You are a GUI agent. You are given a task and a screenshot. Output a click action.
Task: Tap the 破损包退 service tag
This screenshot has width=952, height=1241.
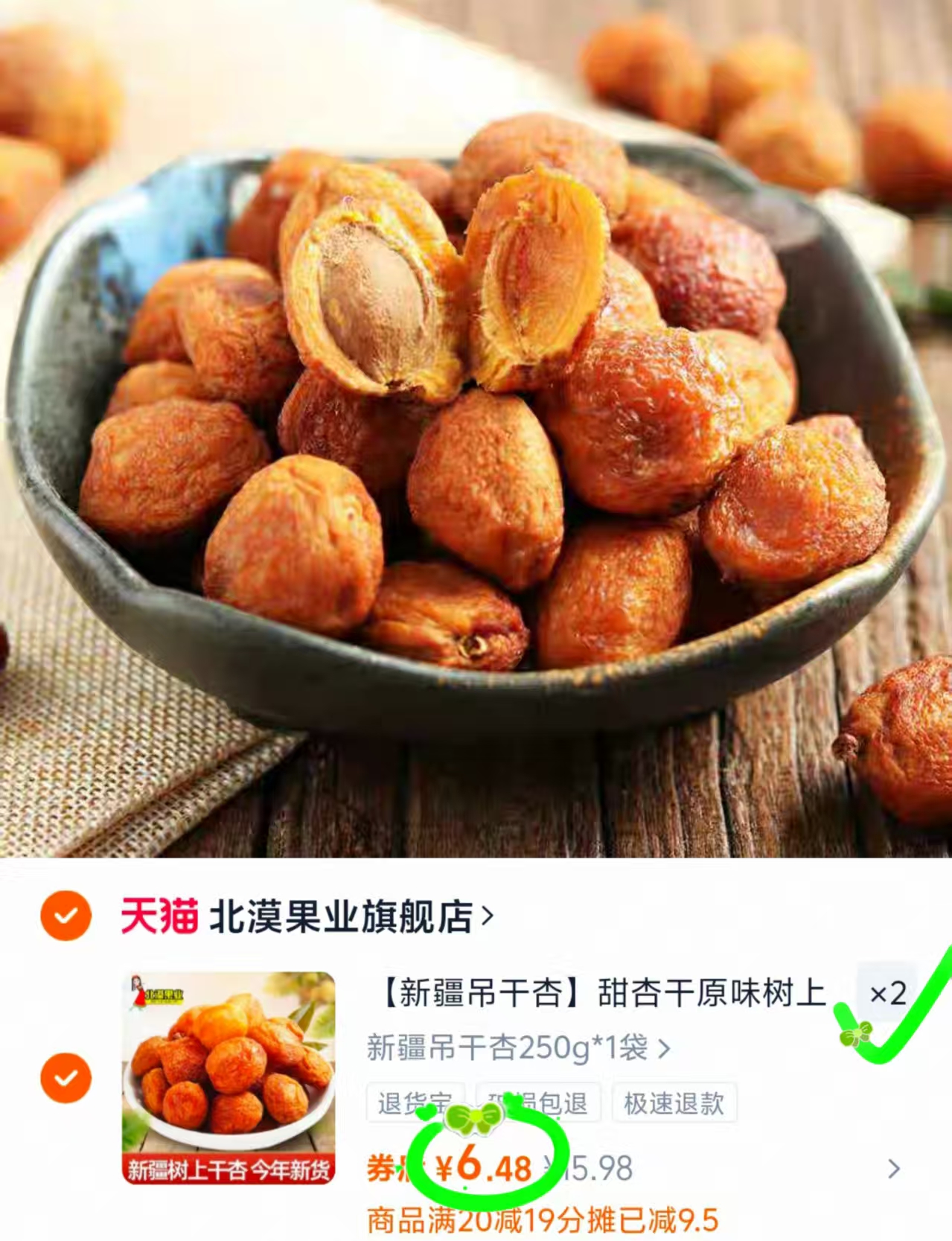536,1103
